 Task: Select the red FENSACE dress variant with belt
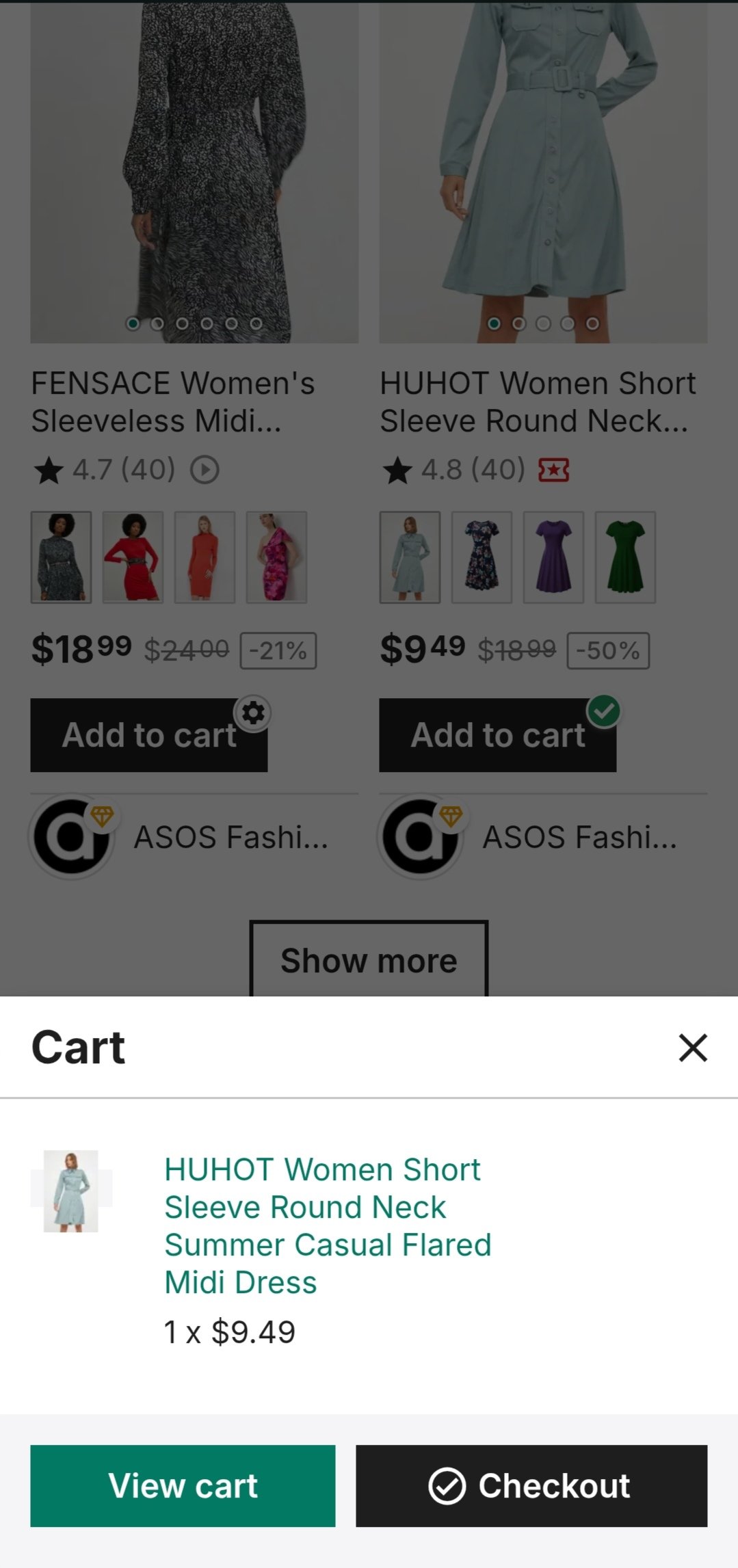(133, 557)
